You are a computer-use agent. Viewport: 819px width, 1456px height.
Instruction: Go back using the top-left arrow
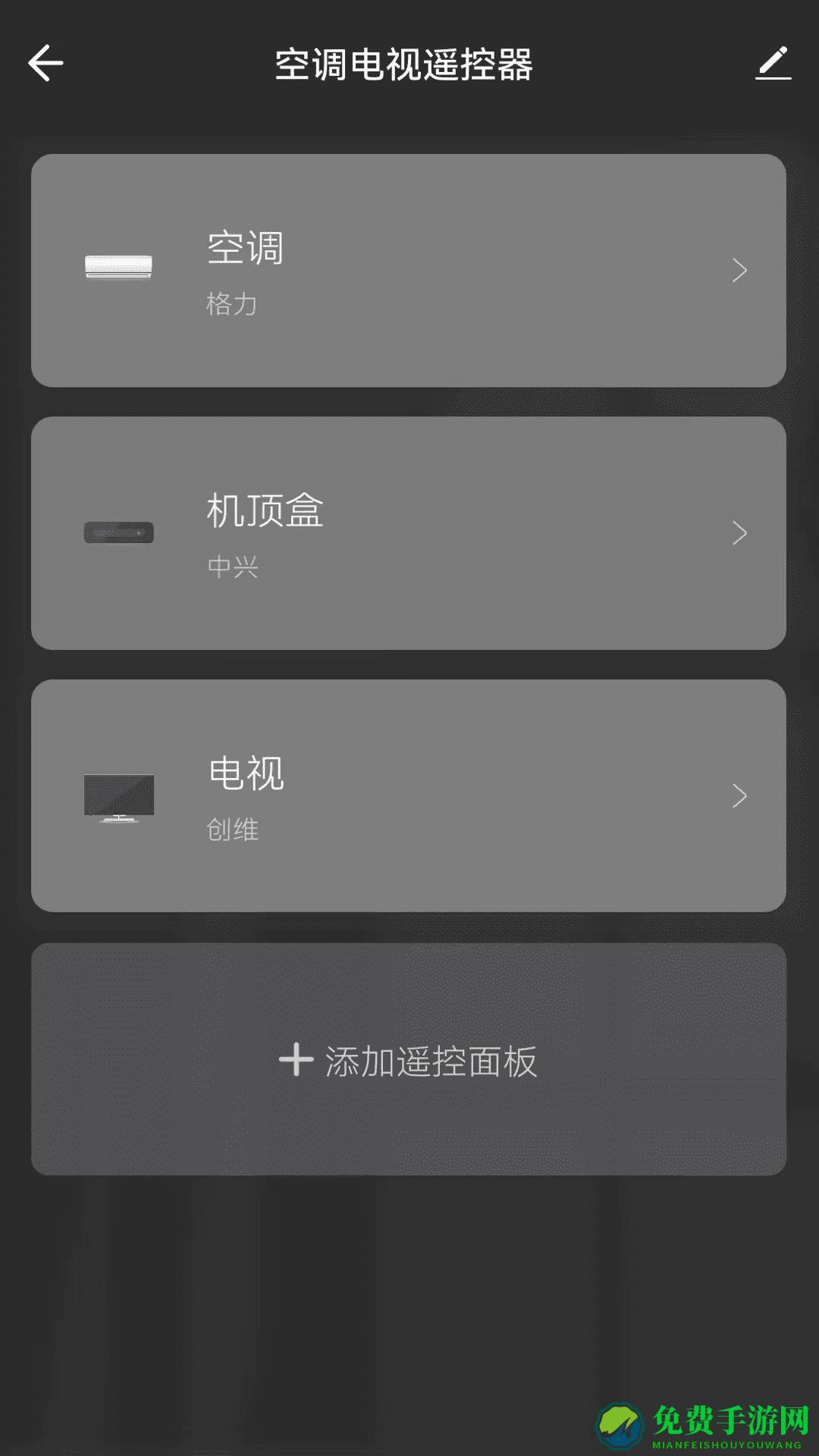45,63
